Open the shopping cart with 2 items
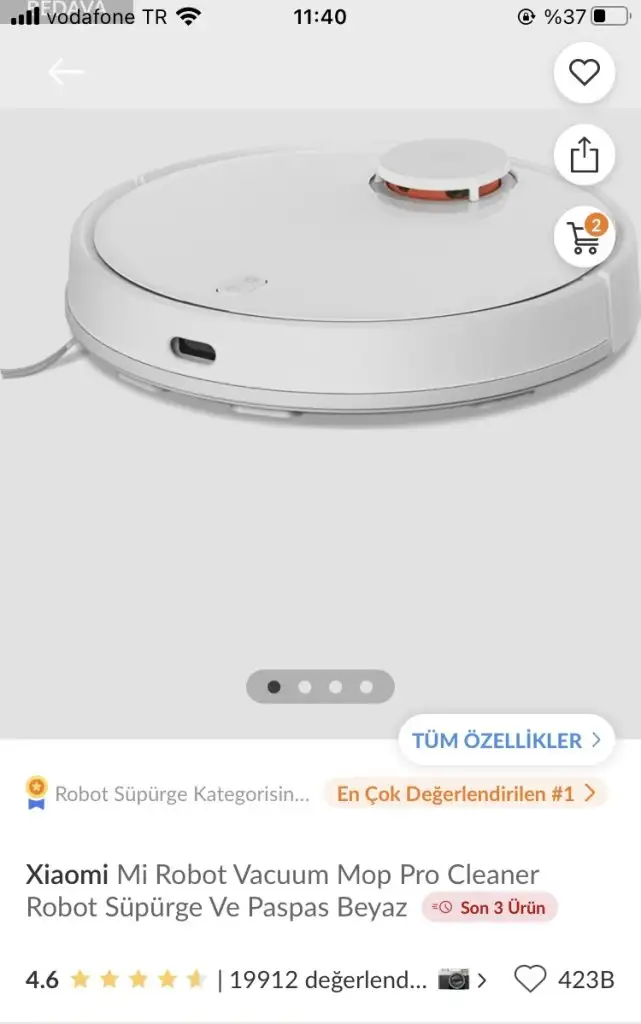Viewport: 641px width, 1024px height. point(584,237)
